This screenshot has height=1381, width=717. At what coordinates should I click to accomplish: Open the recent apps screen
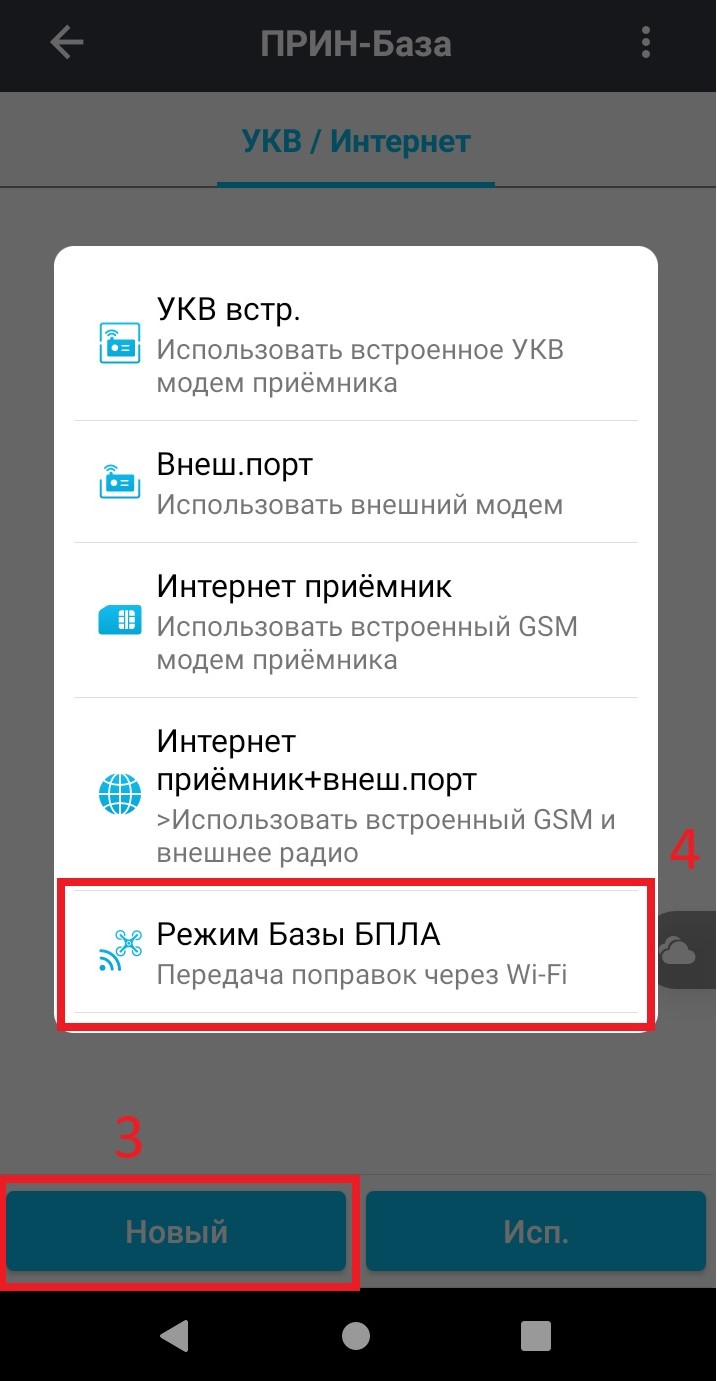(537, 1335)
